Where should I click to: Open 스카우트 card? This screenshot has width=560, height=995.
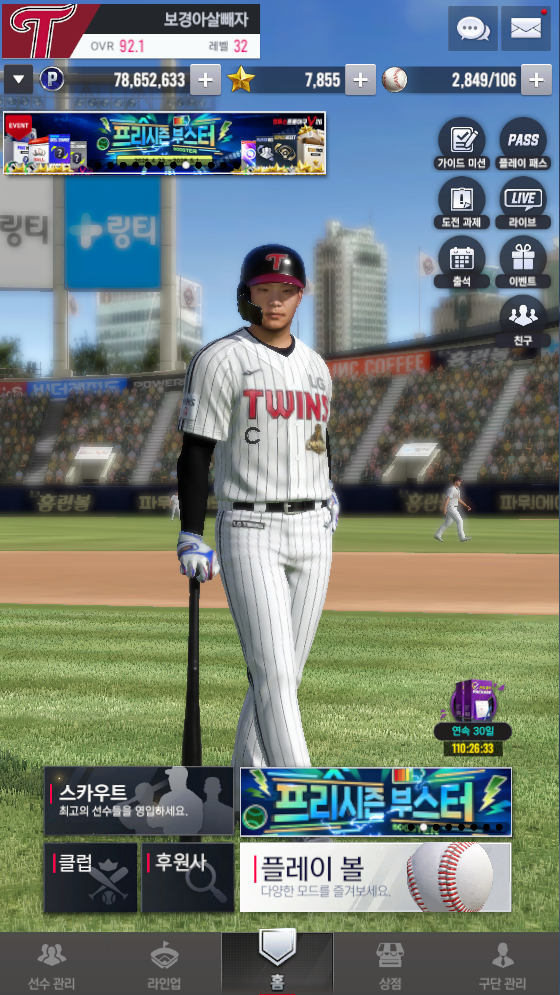click(x=138, y=801)
